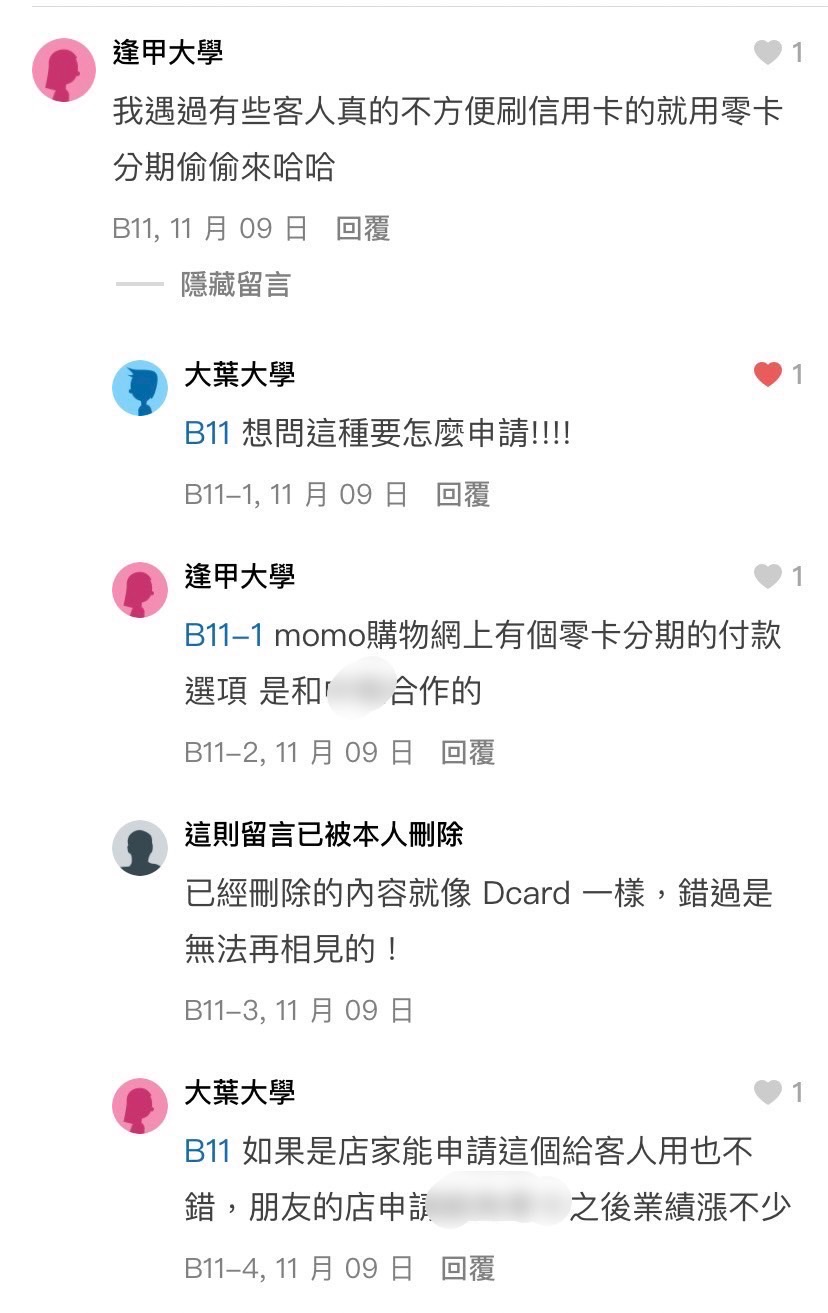
Task: Unlike the B11-1 comment from 大葉大學
Action: (768, 375)
